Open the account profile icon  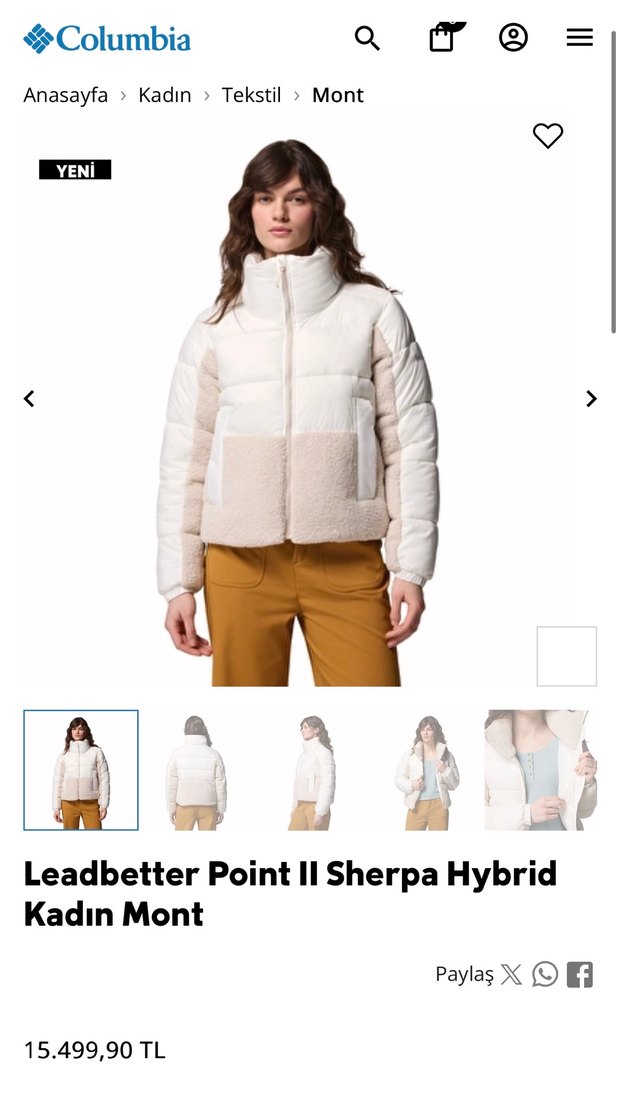click(513, 38)
